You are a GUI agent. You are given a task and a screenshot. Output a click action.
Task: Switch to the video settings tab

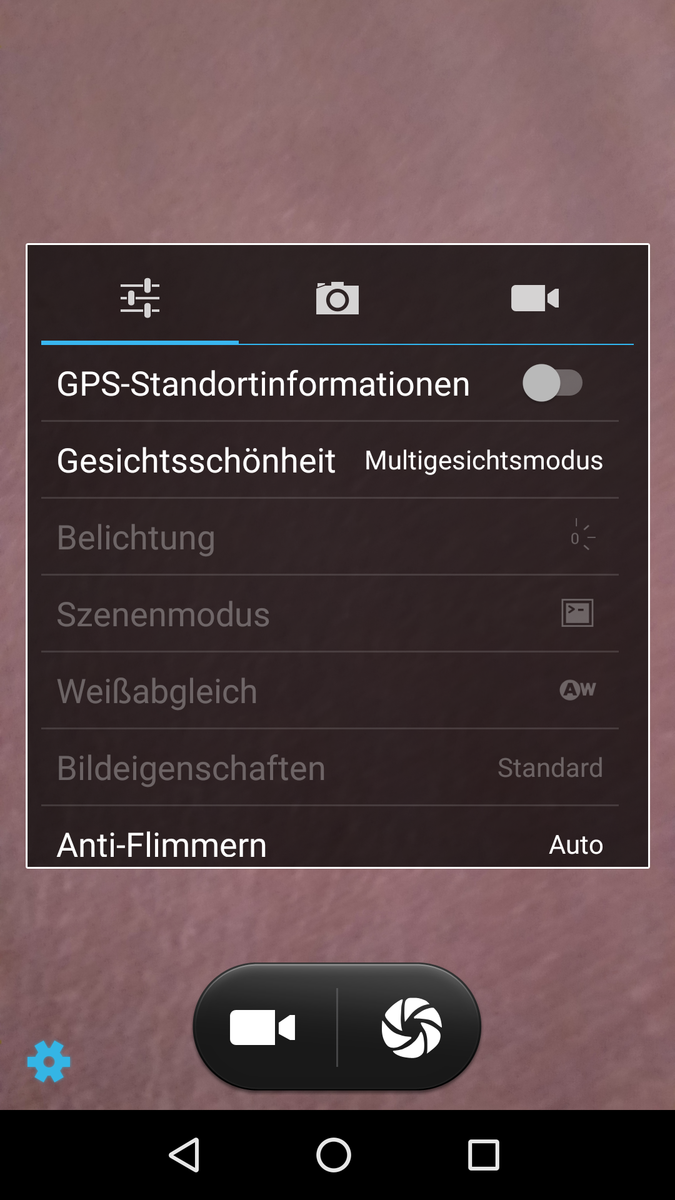(534, 298)
